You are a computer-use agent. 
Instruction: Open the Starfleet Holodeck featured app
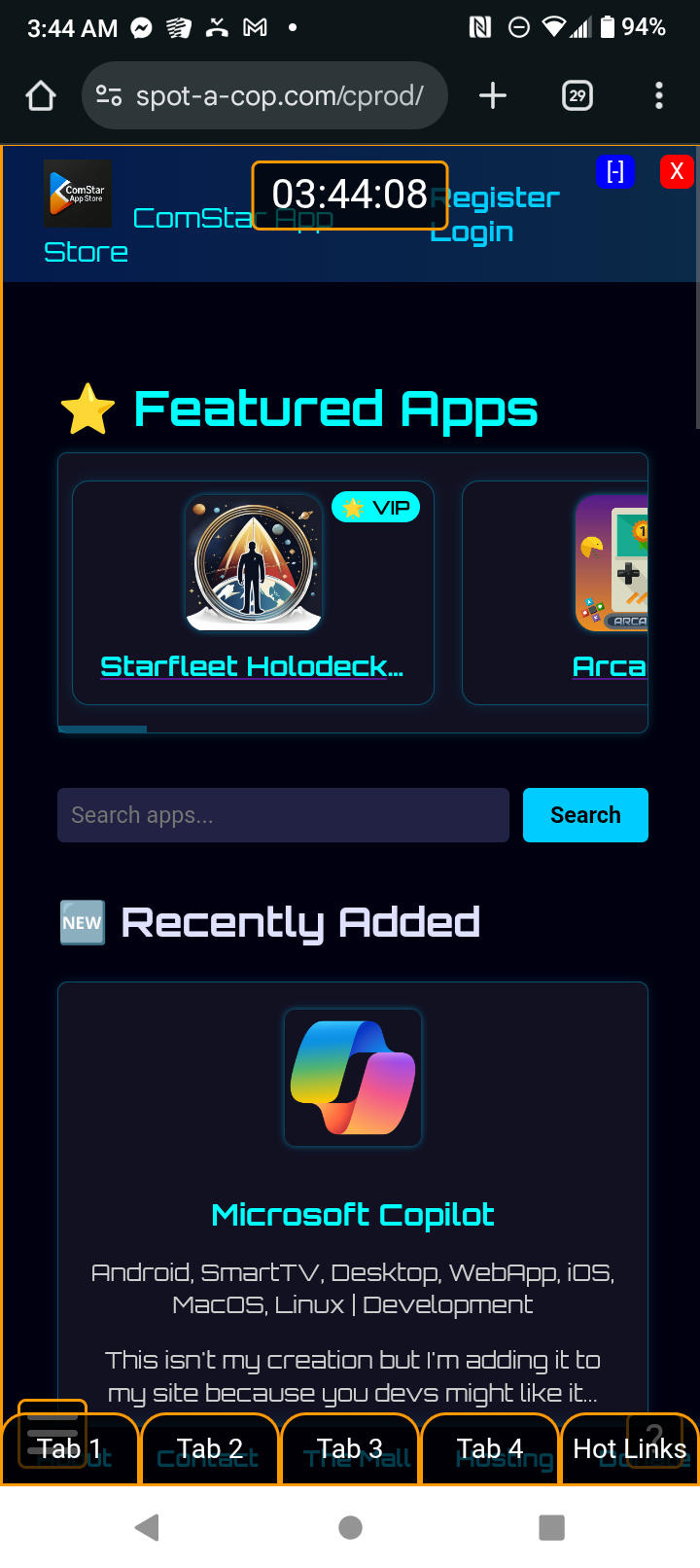(253, 666)
